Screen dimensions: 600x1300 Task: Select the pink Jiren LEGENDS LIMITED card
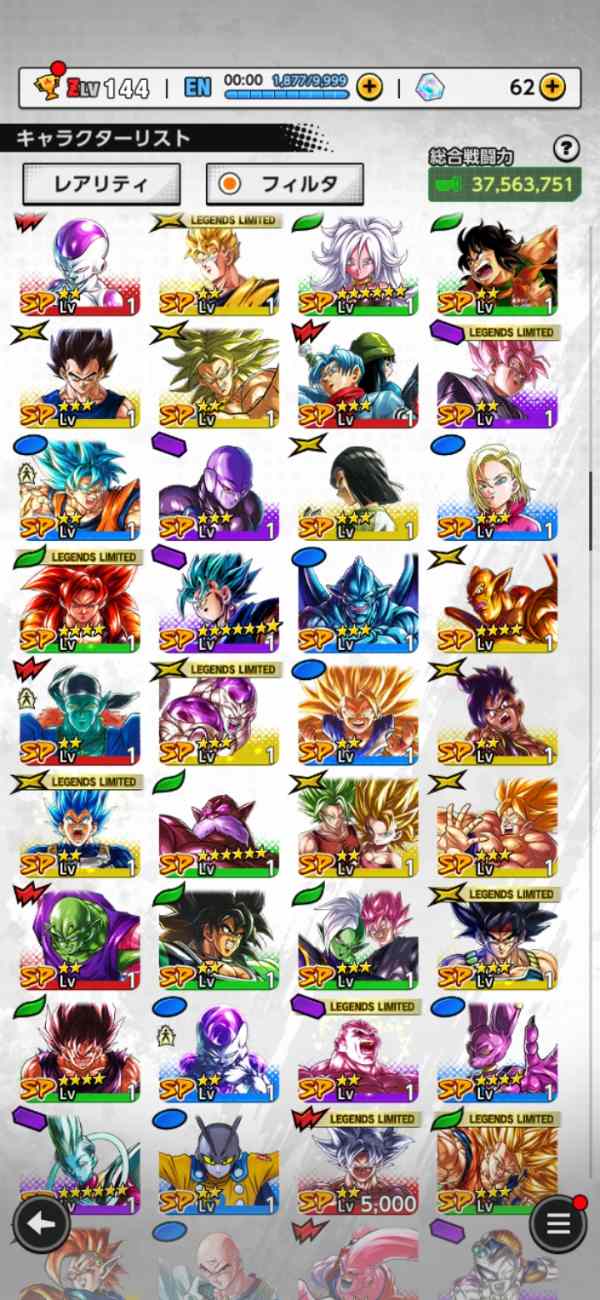point(357,1052)
